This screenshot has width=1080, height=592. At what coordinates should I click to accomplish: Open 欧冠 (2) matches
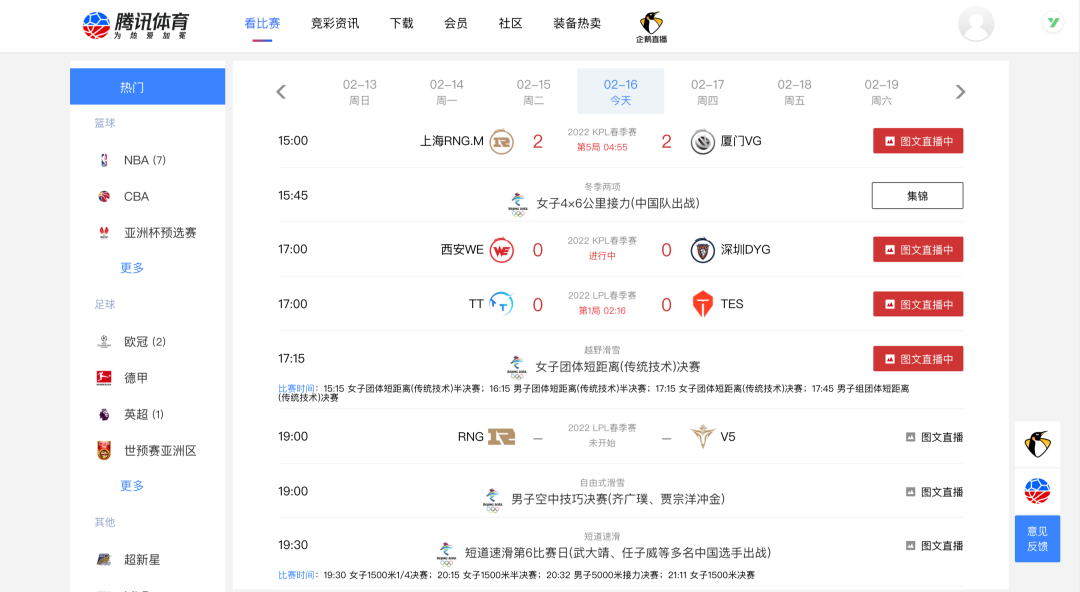(x=144, y=341)
